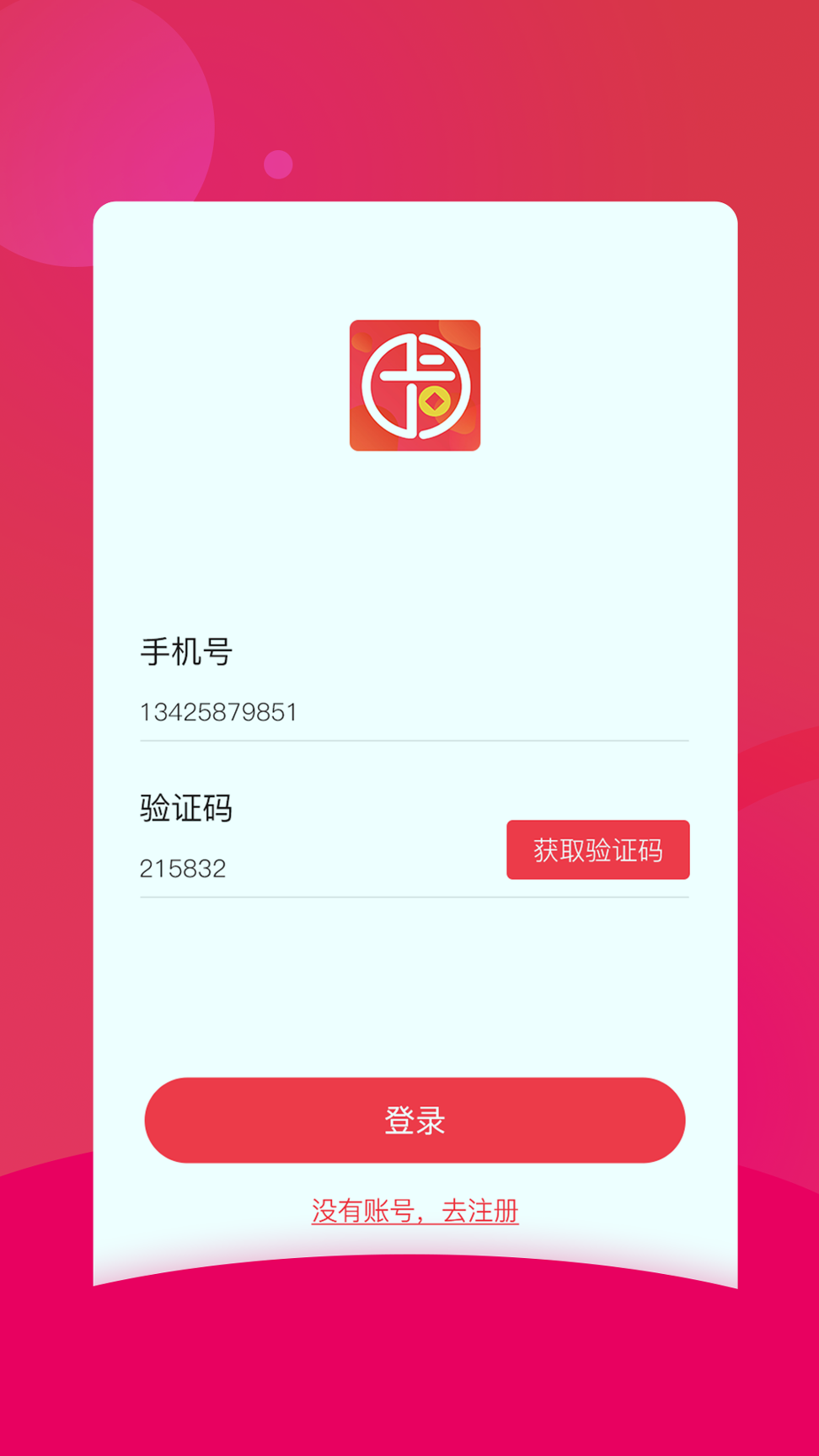Open the registration page via 没有账号，去注册
819x1456 pixels.
(x=415, y=1208)
